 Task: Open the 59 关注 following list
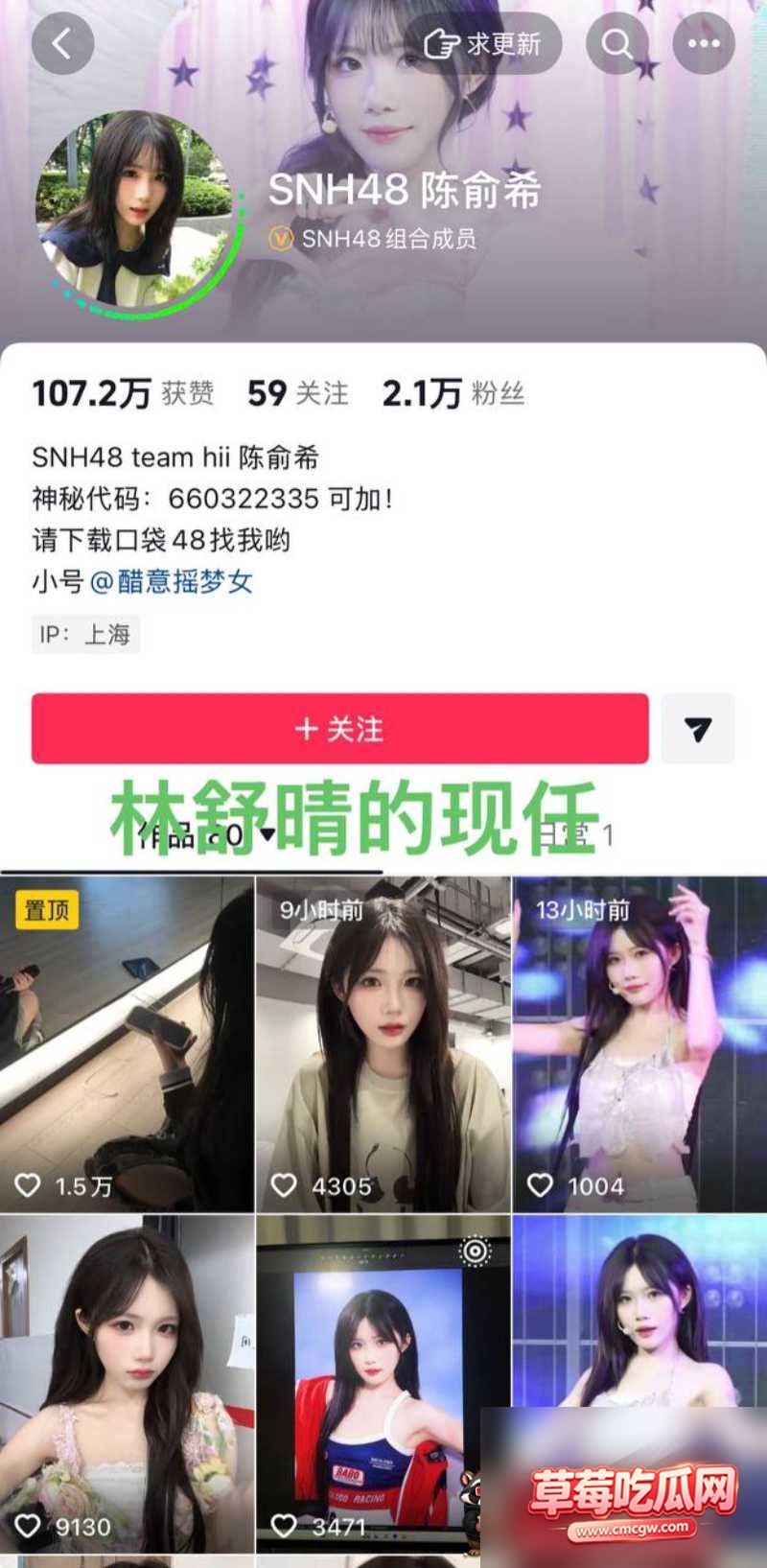pyautogui.click(x=298, y=393)
